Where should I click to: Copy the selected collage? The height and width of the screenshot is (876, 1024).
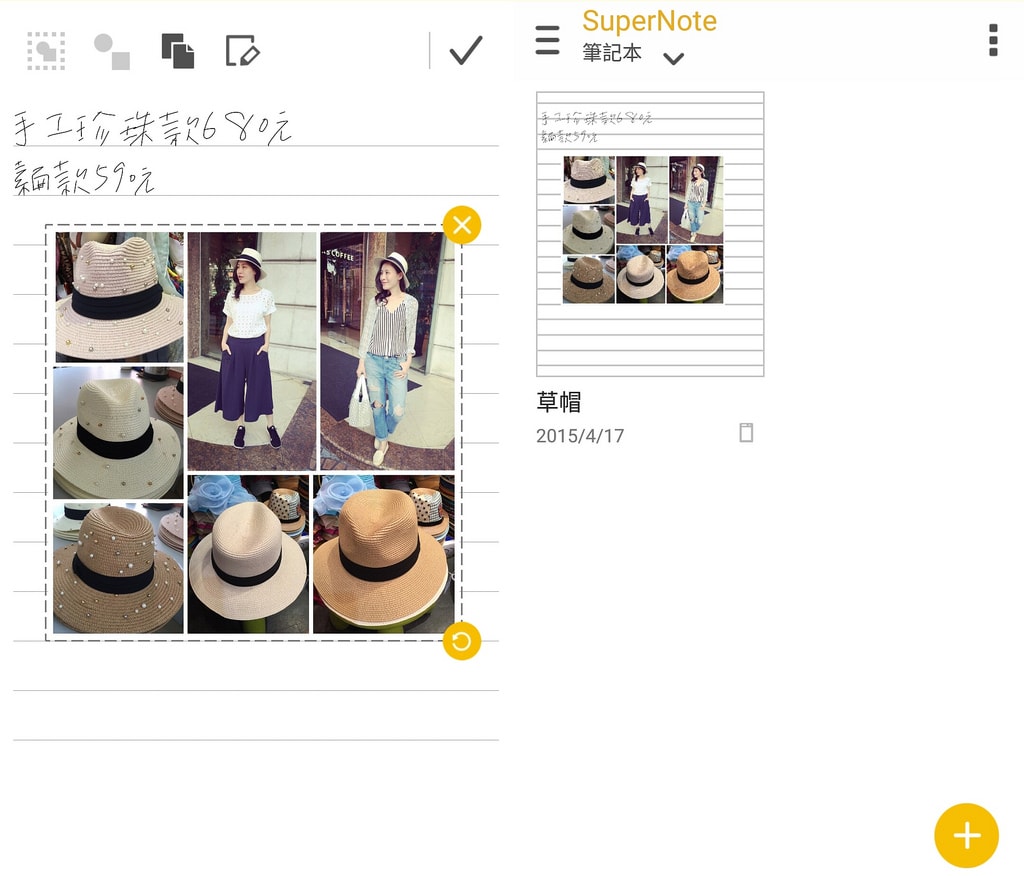tap(177, 51)
